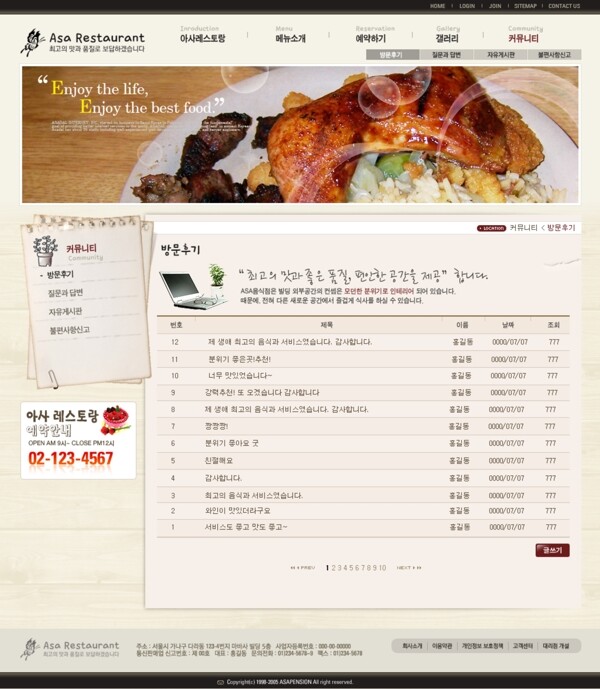This screenshot has height=689, width=600.
Task: Go to page 2 of the board
Action: (x=335, y=567)
